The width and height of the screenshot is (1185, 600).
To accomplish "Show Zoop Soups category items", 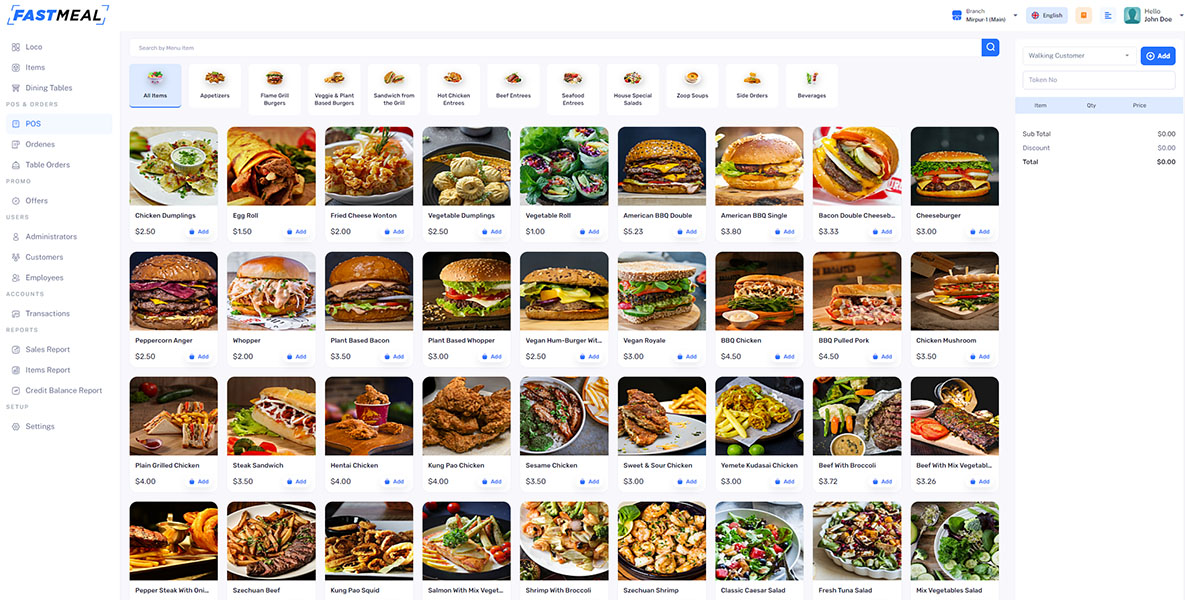I will (692, 85).
